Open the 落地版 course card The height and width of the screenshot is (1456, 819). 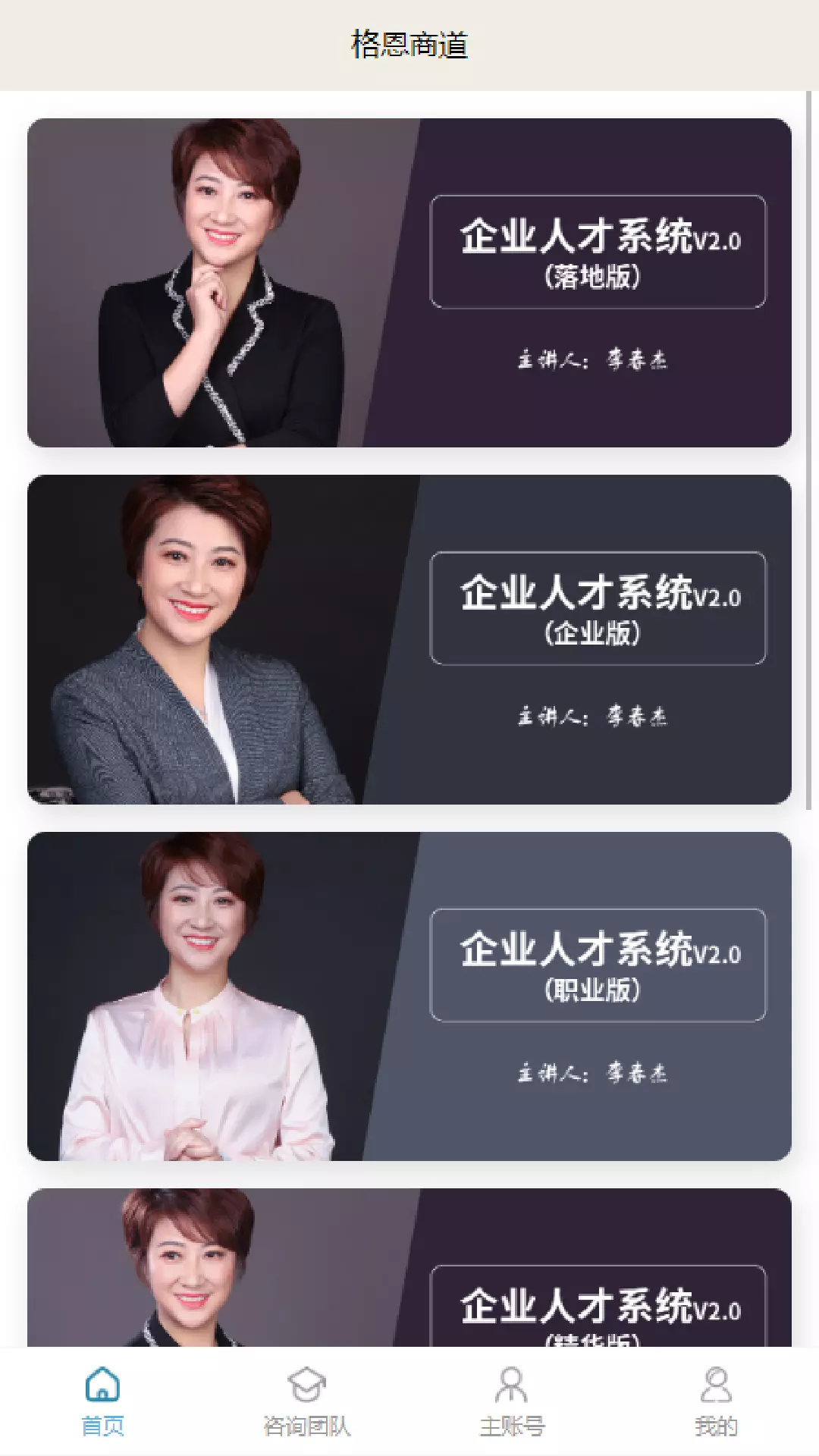click(409, 283)
